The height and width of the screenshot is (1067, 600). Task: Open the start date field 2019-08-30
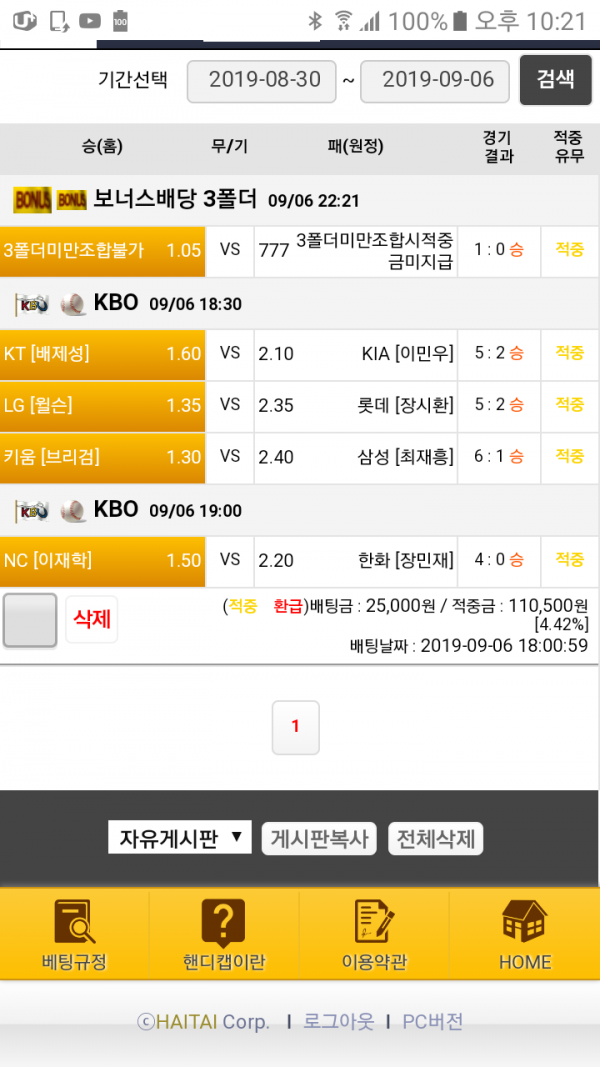pyautogui.click(x=262, y=82)
